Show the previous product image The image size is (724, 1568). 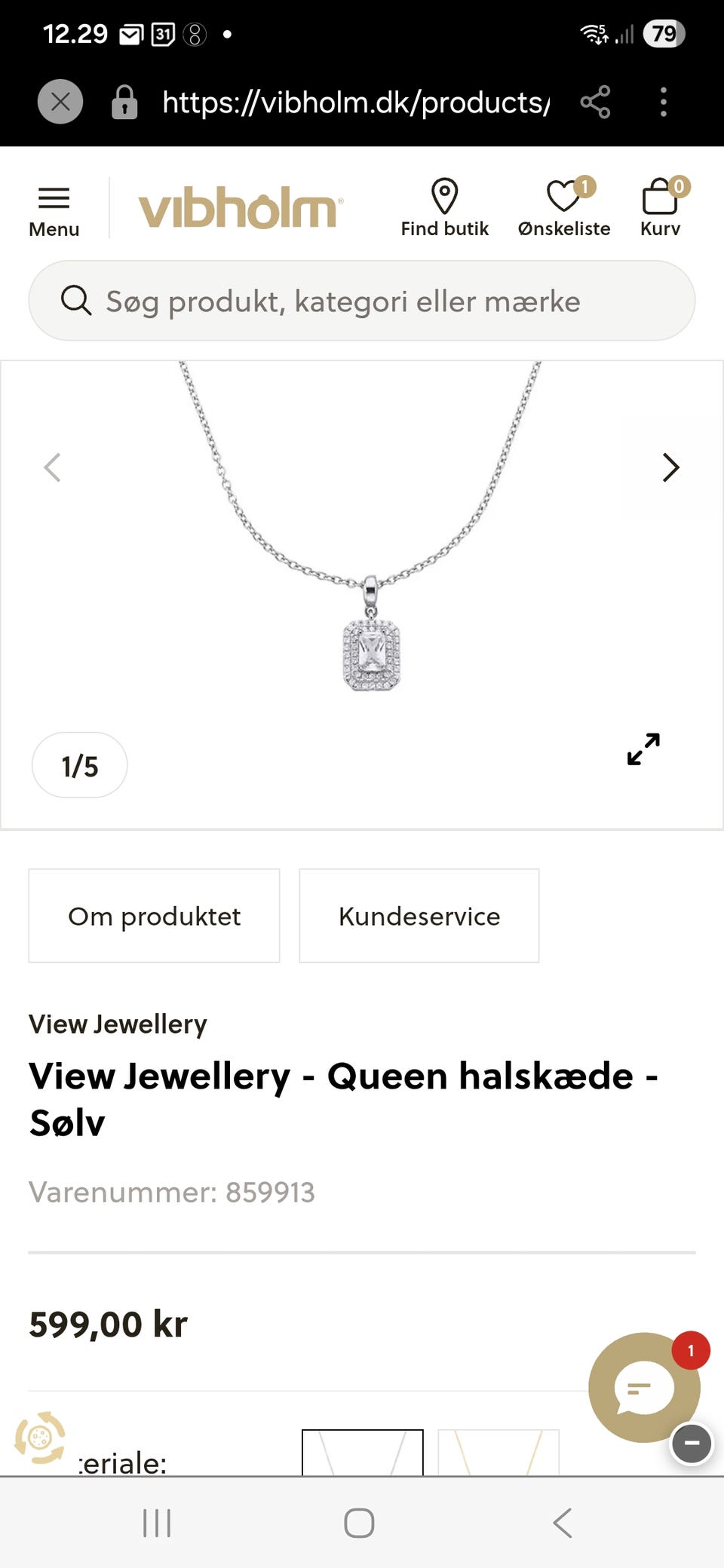(53, 467)
